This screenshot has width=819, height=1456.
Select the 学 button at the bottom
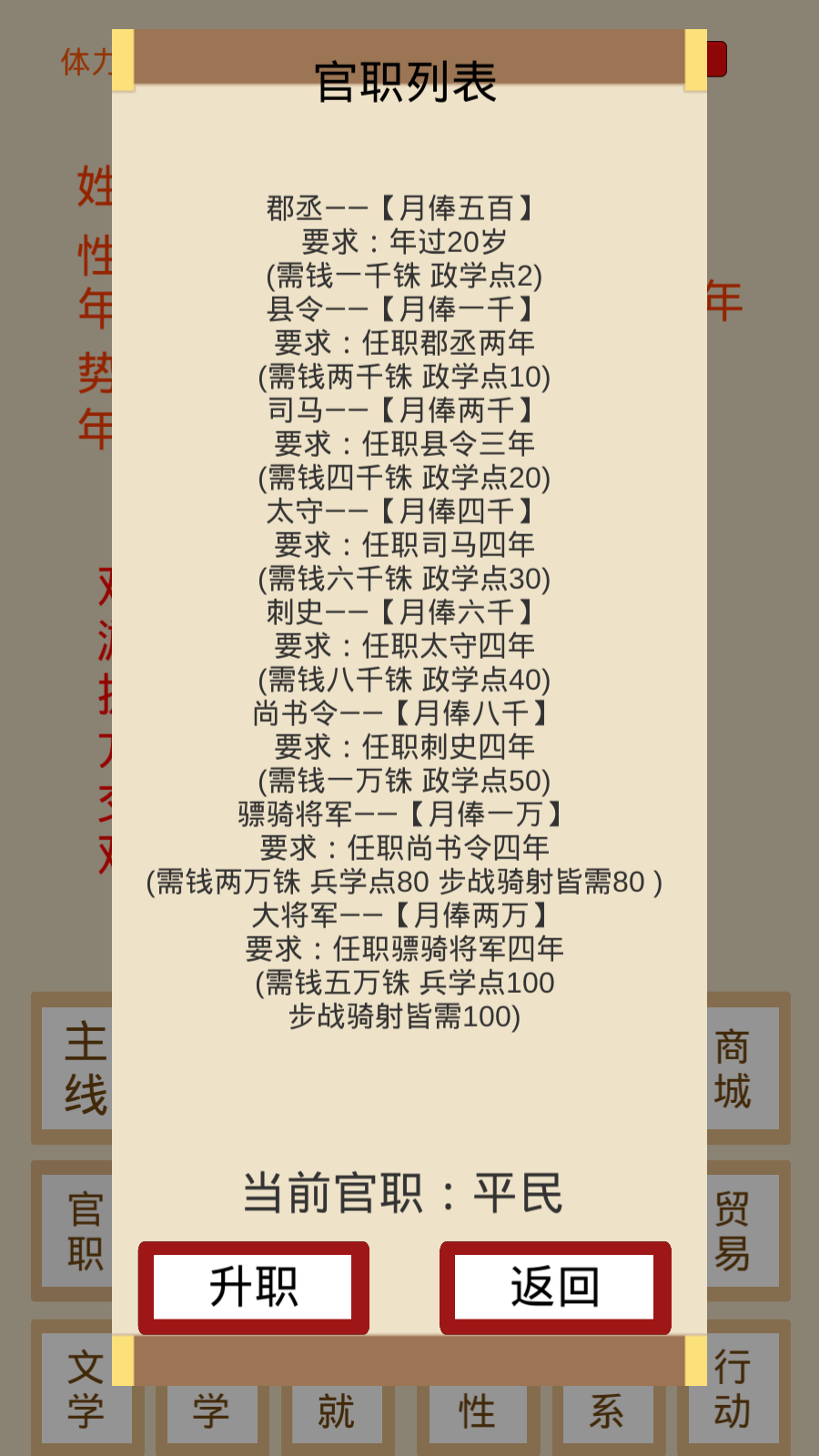pos(211,1412)
